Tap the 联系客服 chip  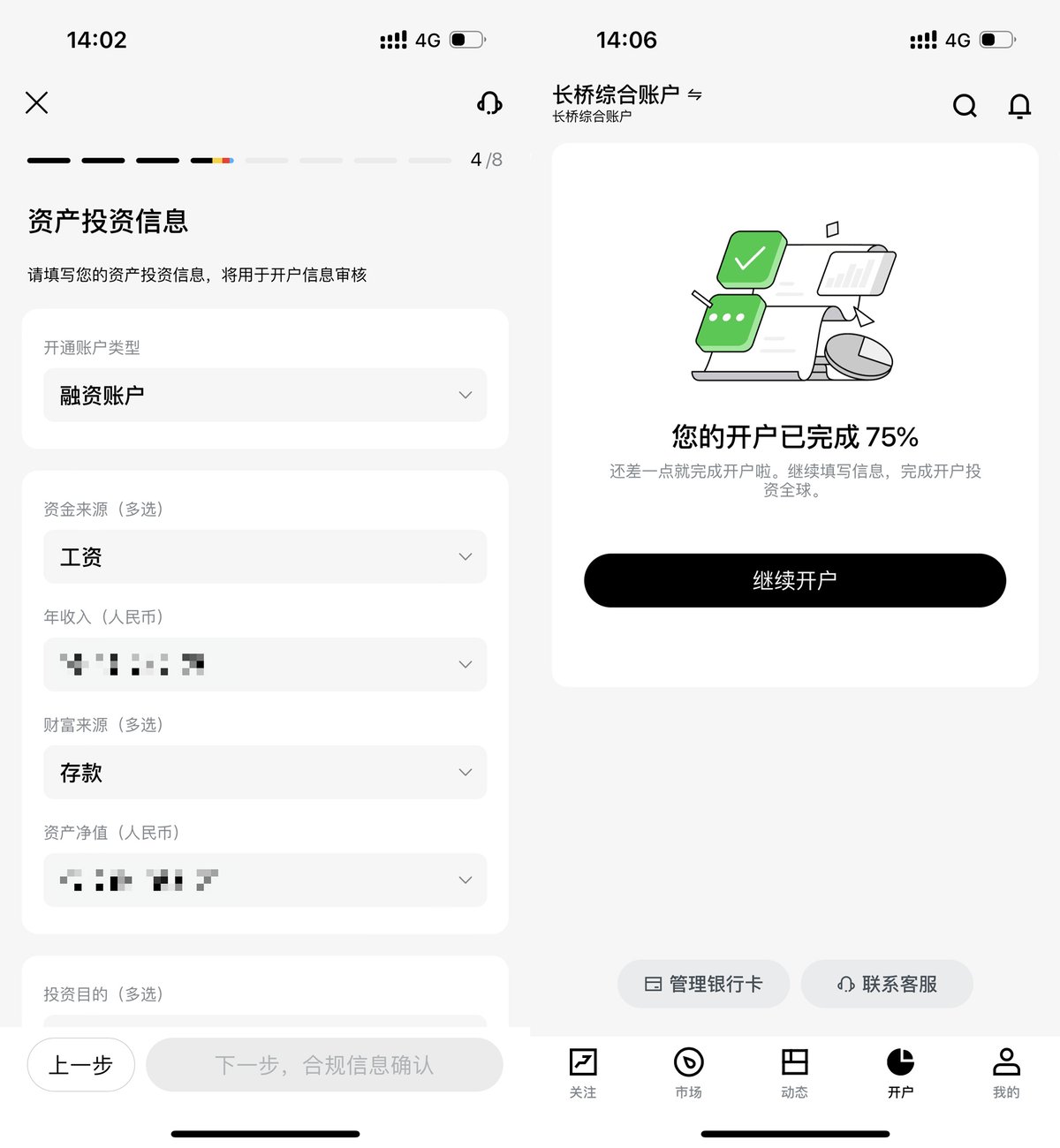(x=887, y=984)
